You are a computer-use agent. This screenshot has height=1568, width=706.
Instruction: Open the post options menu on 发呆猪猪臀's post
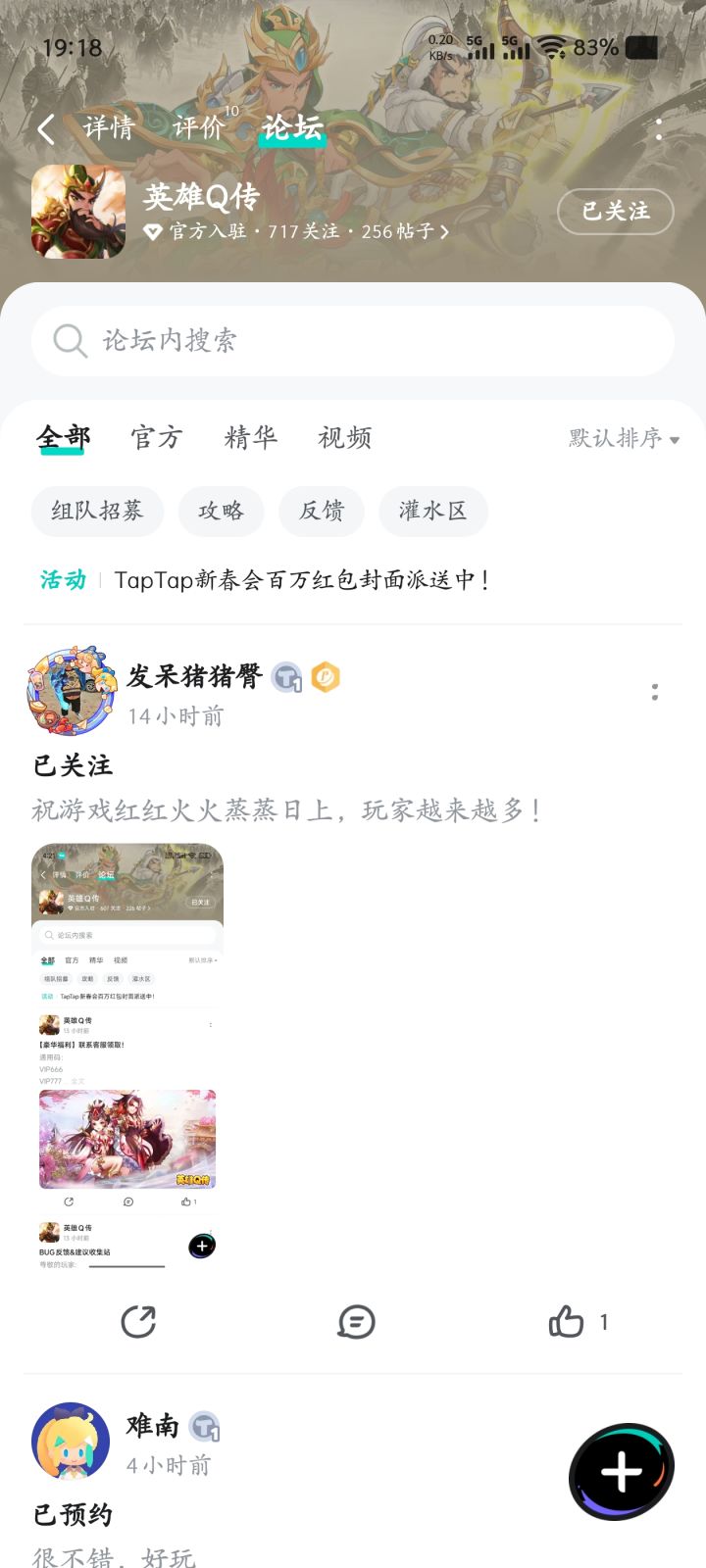click(655, 693)
